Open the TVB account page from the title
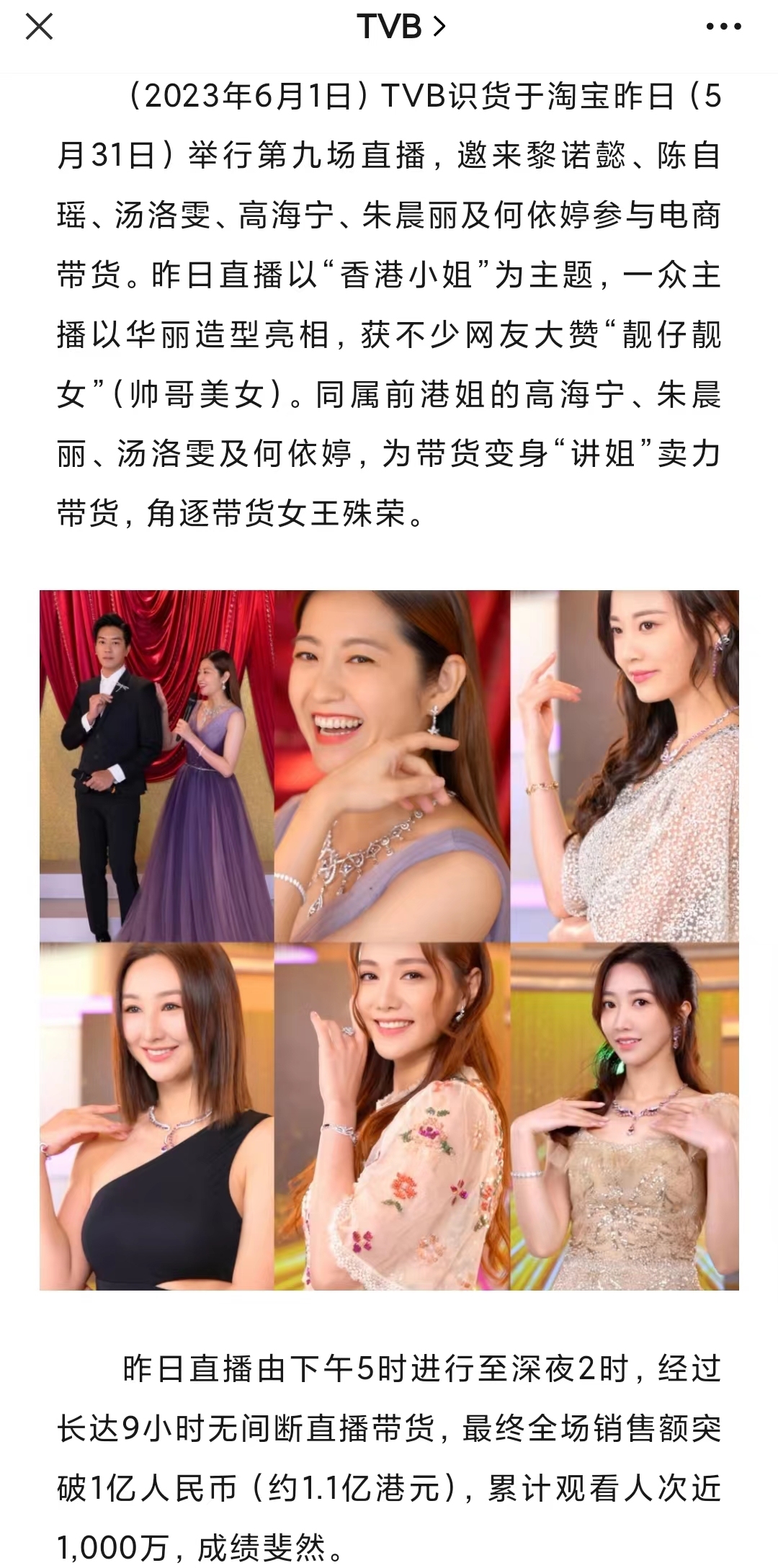 pos(401,27)
